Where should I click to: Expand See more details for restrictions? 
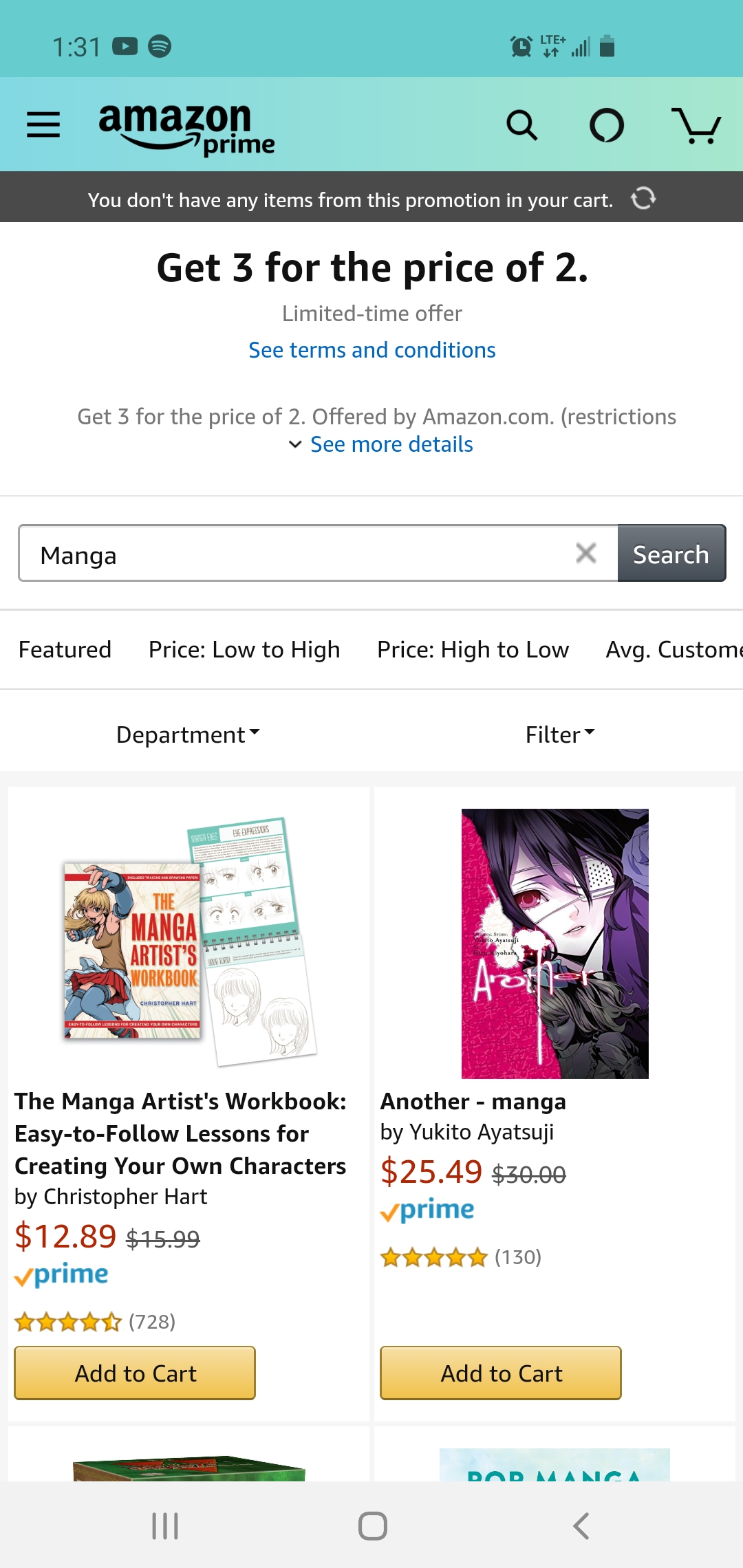(x=390, y=444)
